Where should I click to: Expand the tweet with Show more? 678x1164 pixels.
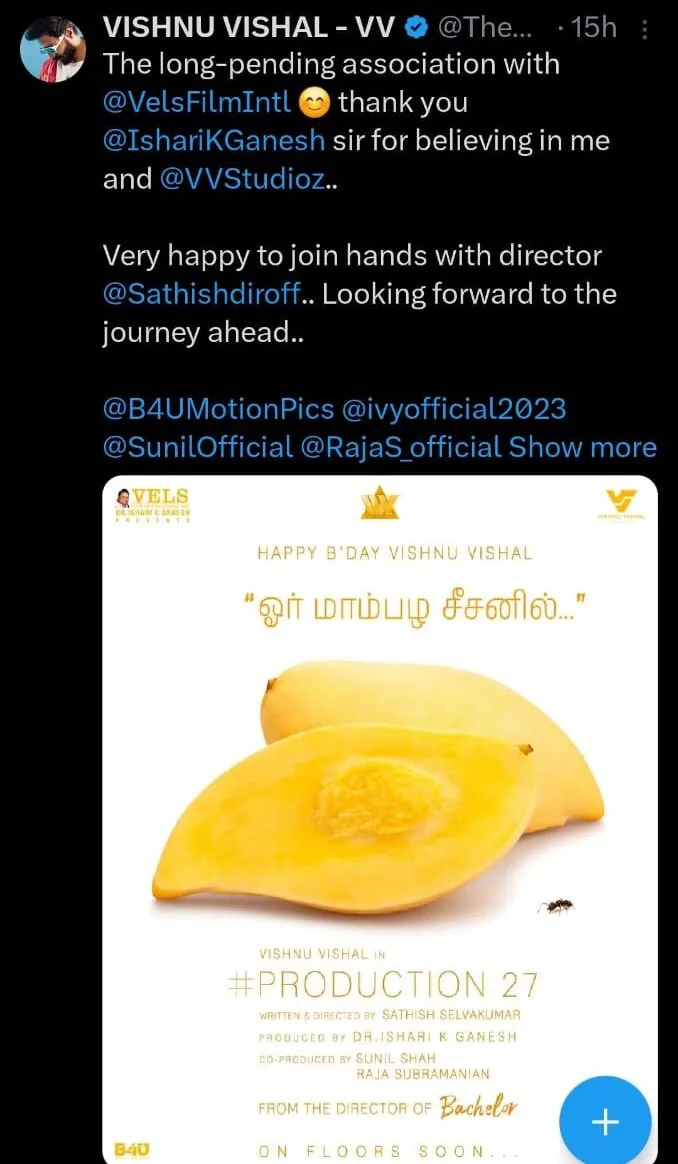click(x=583, y=447)
